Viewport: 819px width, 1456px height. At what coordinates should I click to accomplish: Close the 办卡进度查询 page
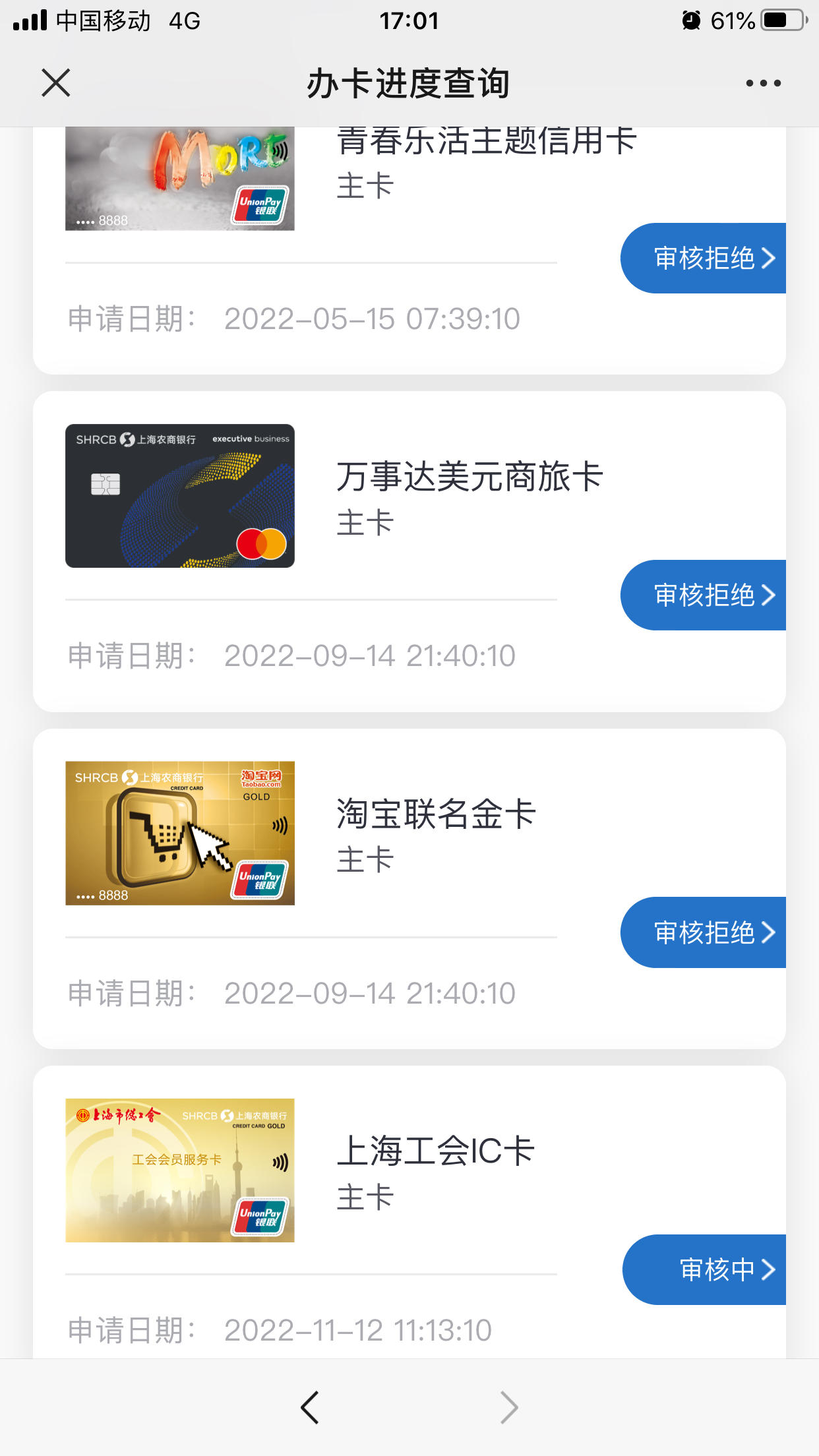[55, 83]
